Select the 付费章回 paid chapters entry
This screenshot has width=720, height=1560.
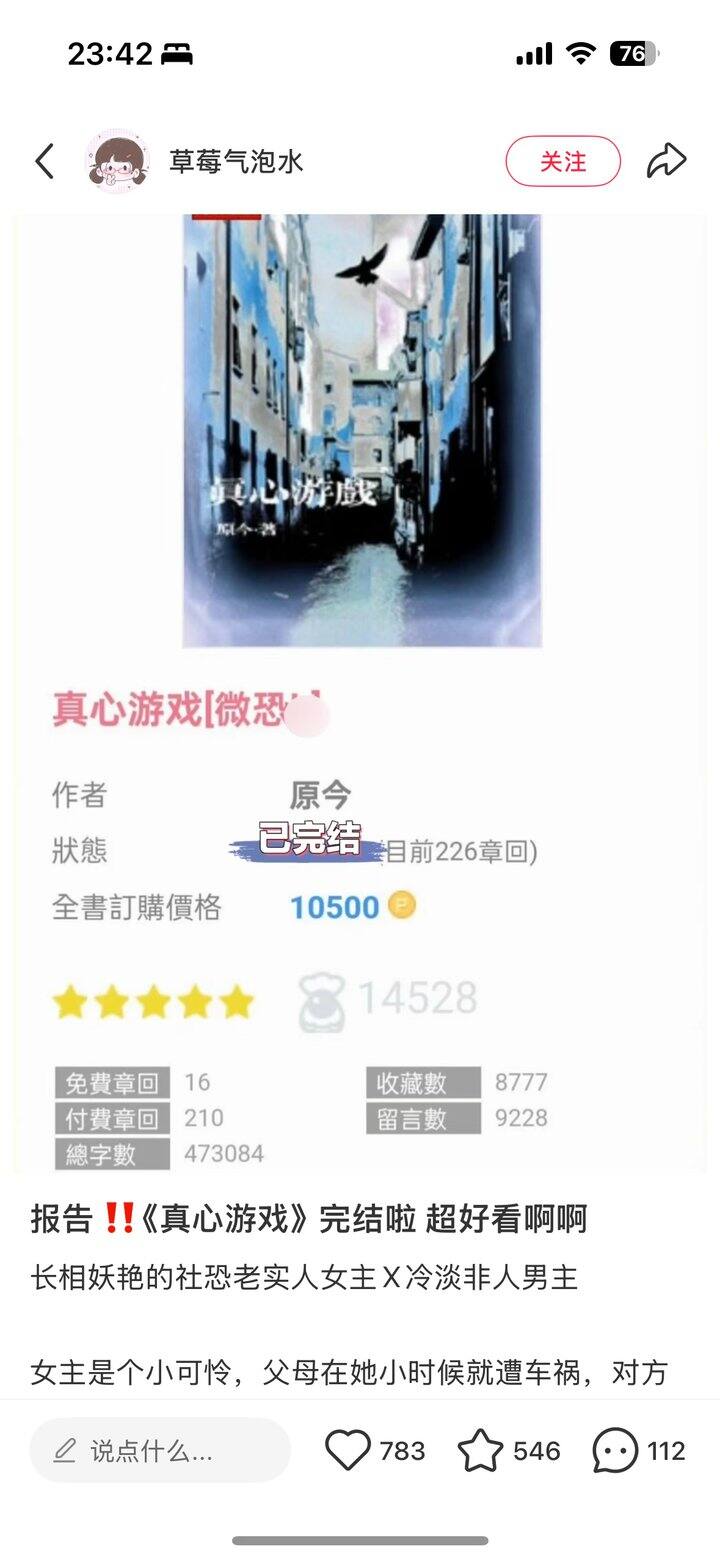110,1118
